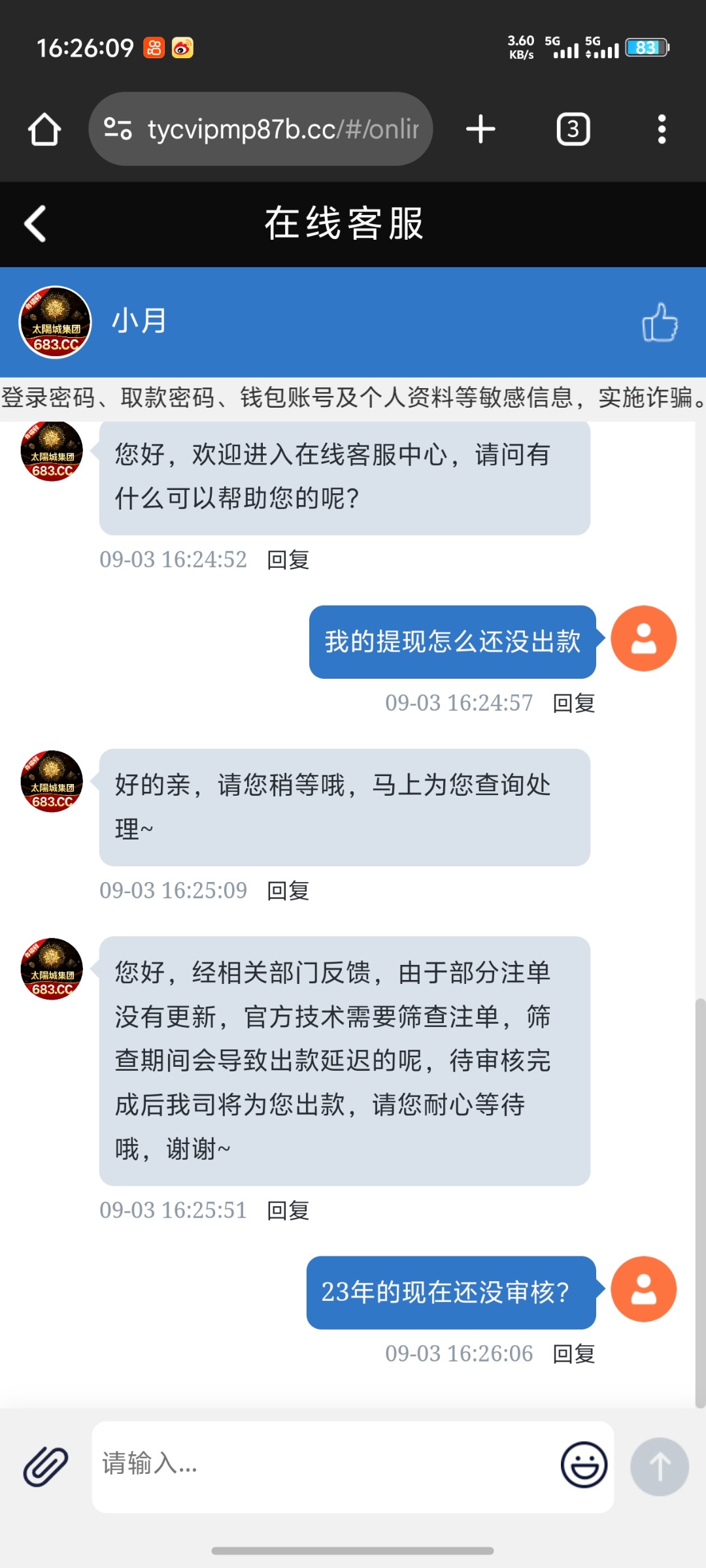The height and width of the screenshot is (1568, 706).
Task: Reply to the 16:24:52 welcome message
Action: tap(288, 560)
